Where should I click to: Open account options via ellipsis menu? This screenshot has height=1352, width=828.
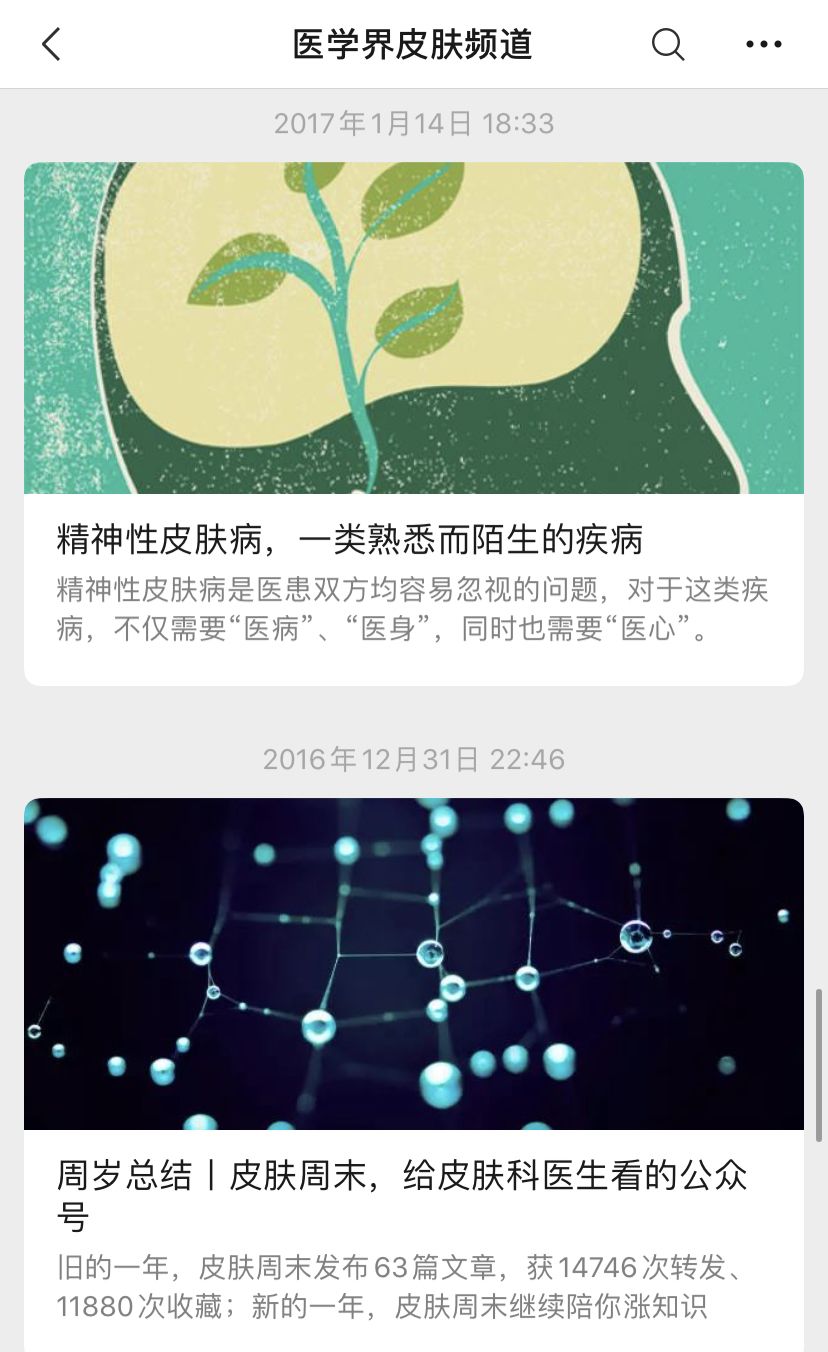tap(764, 44)
